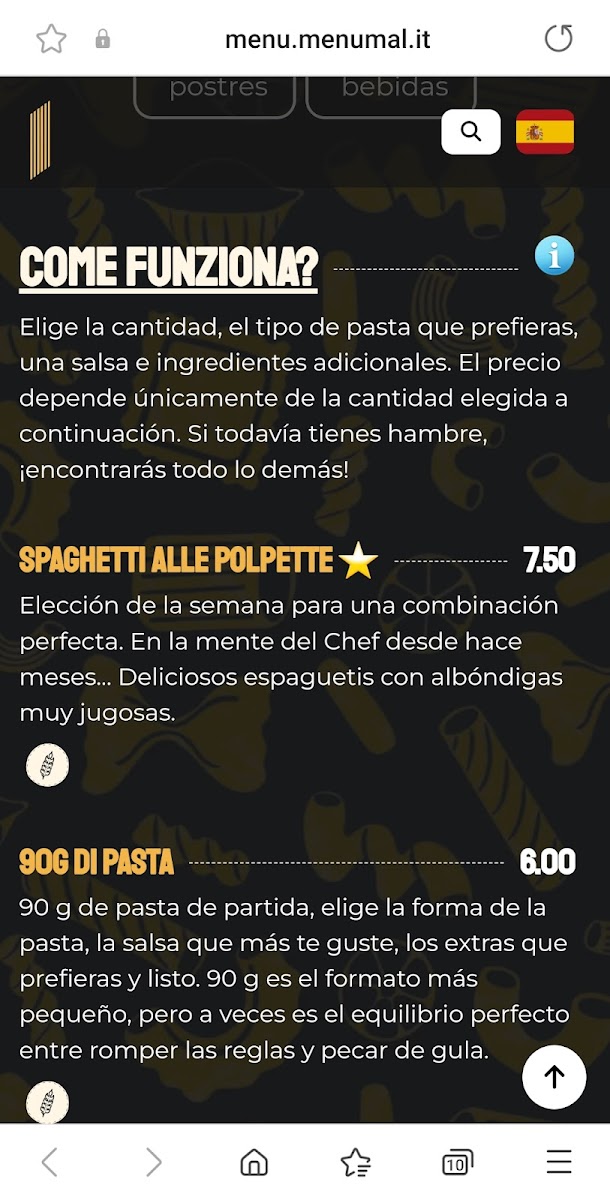
Task: Go forward to the next page
Action: pyautogui.click(x=153, y=1162)
